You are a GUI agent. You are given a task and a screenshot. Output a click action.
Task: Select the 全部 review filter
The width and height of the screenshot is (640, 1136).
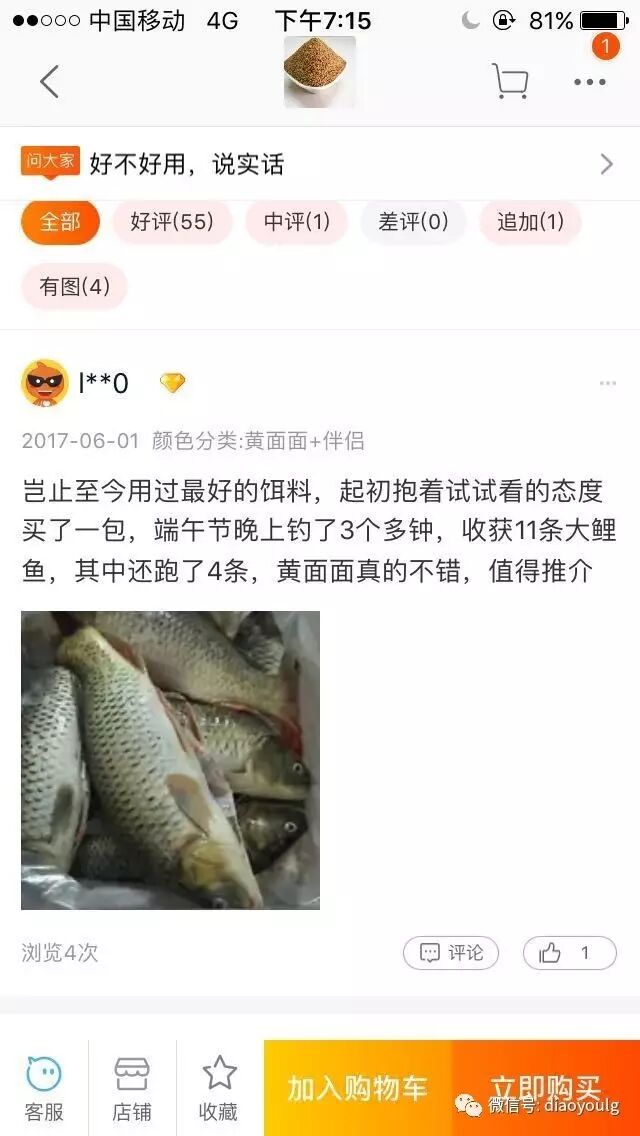60,222
